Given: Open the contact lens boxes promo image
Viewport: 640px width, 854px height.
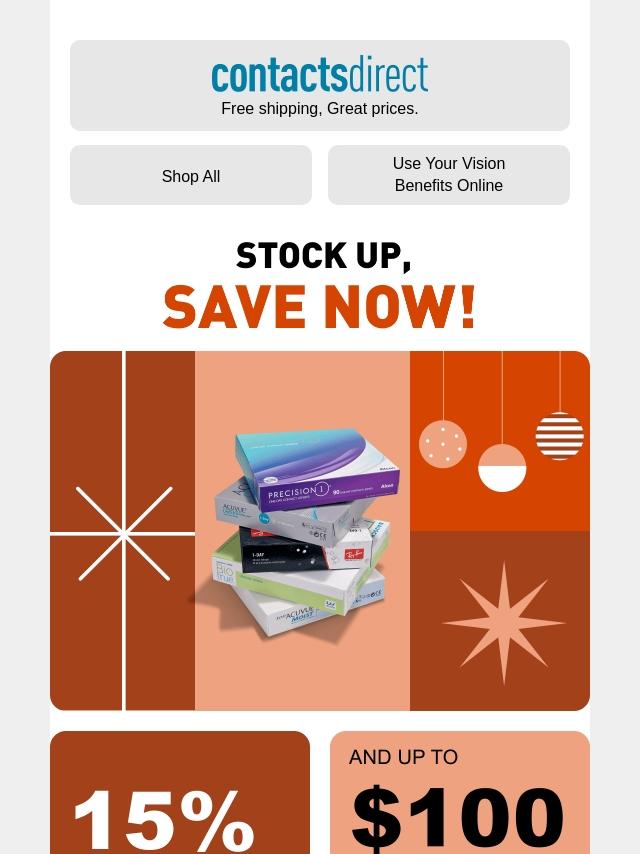Looking at the screenshot, I should pos(320,530).
